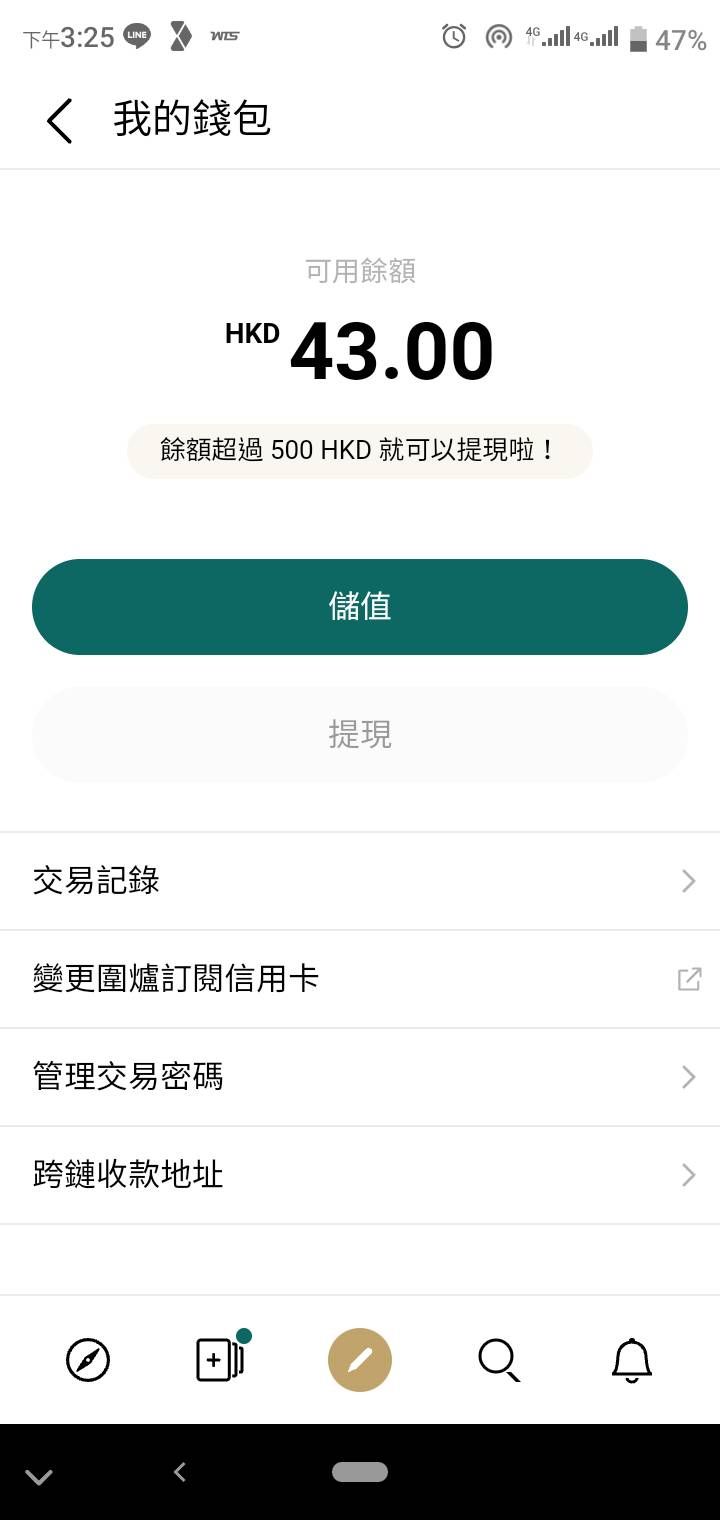720x1520 pixels.
Task: Open 跨鏈收款地址
Action: coord(360,1175)
